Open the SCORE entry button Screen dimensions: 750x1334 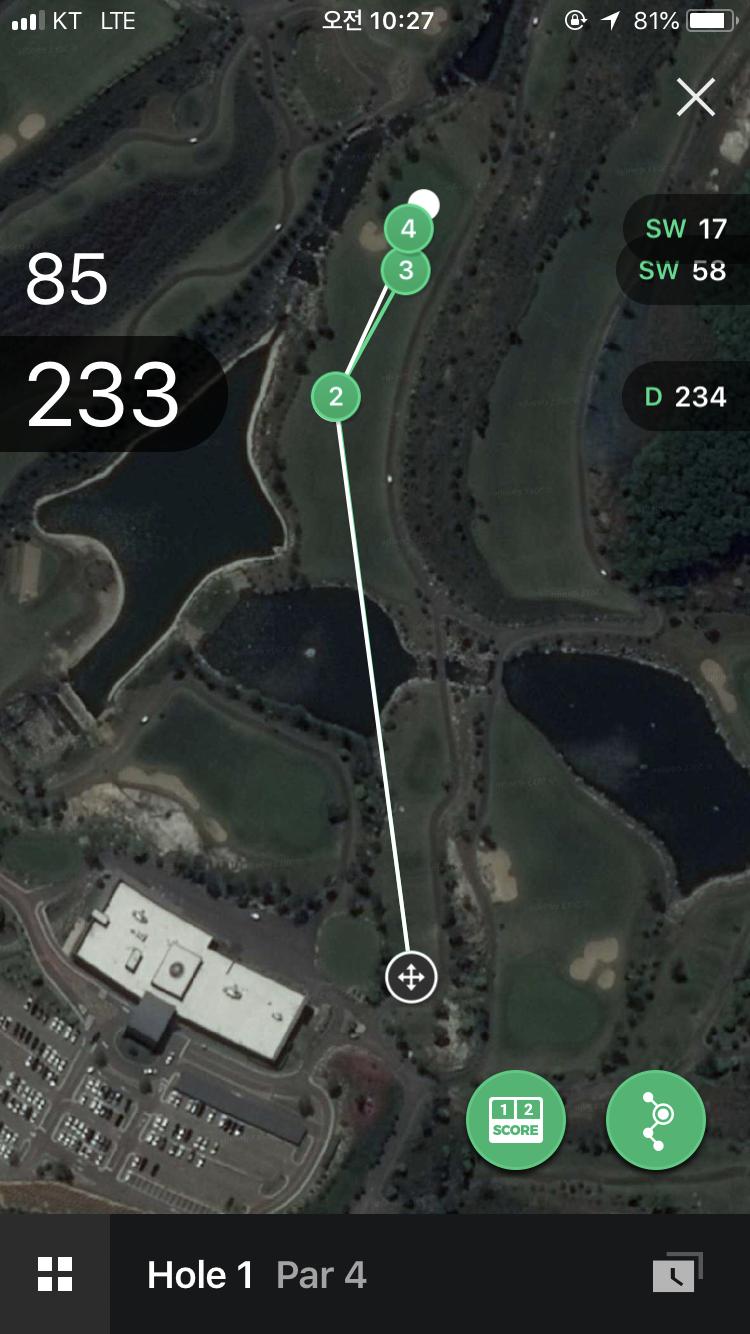pos(516,1119)
